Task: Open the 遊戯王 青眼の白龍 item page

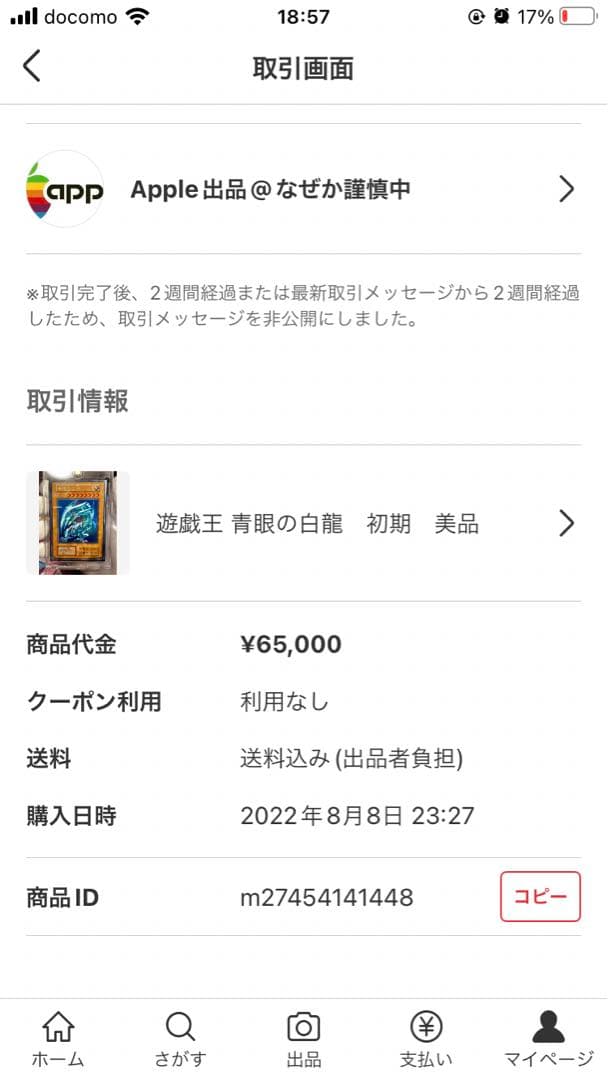Action: click(x=302, y=523)
